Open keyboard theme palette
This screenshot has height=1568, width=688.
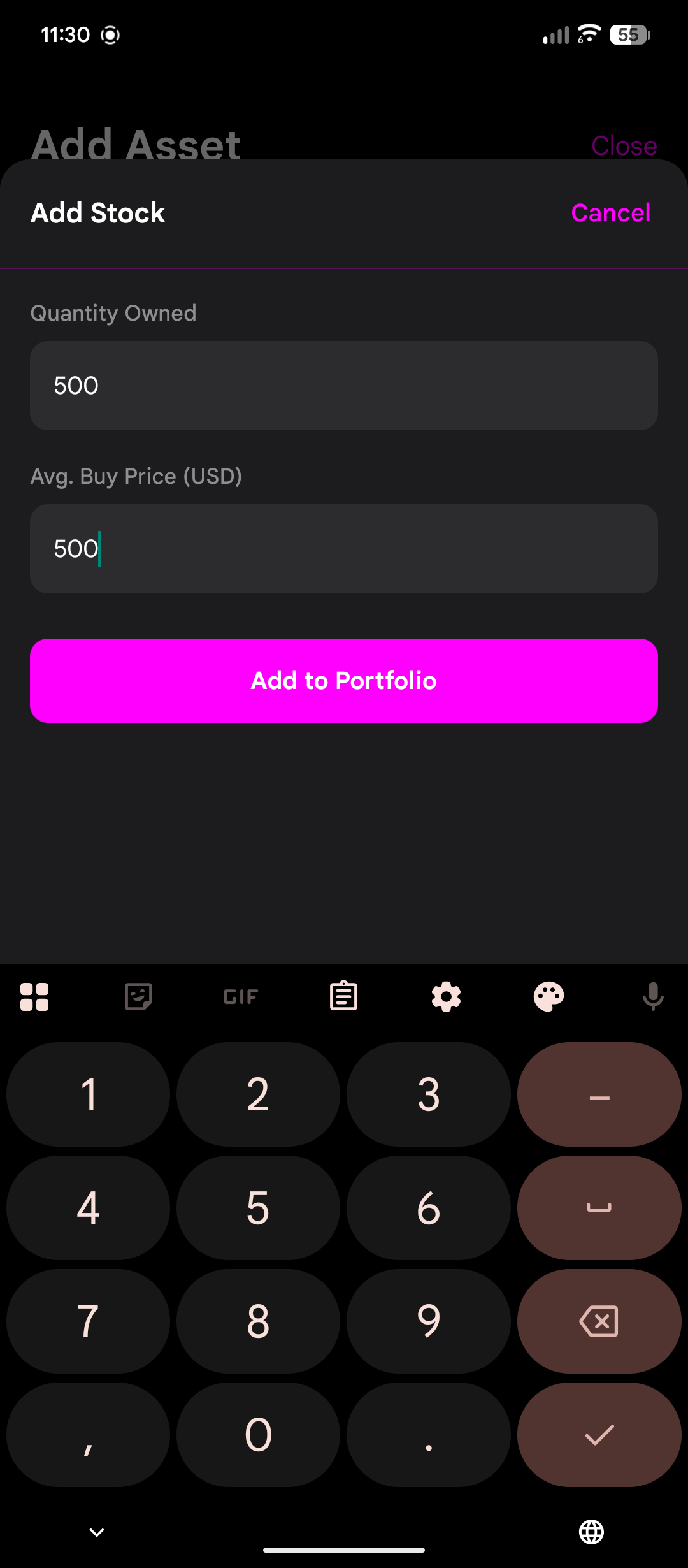(x=548, y=996)
